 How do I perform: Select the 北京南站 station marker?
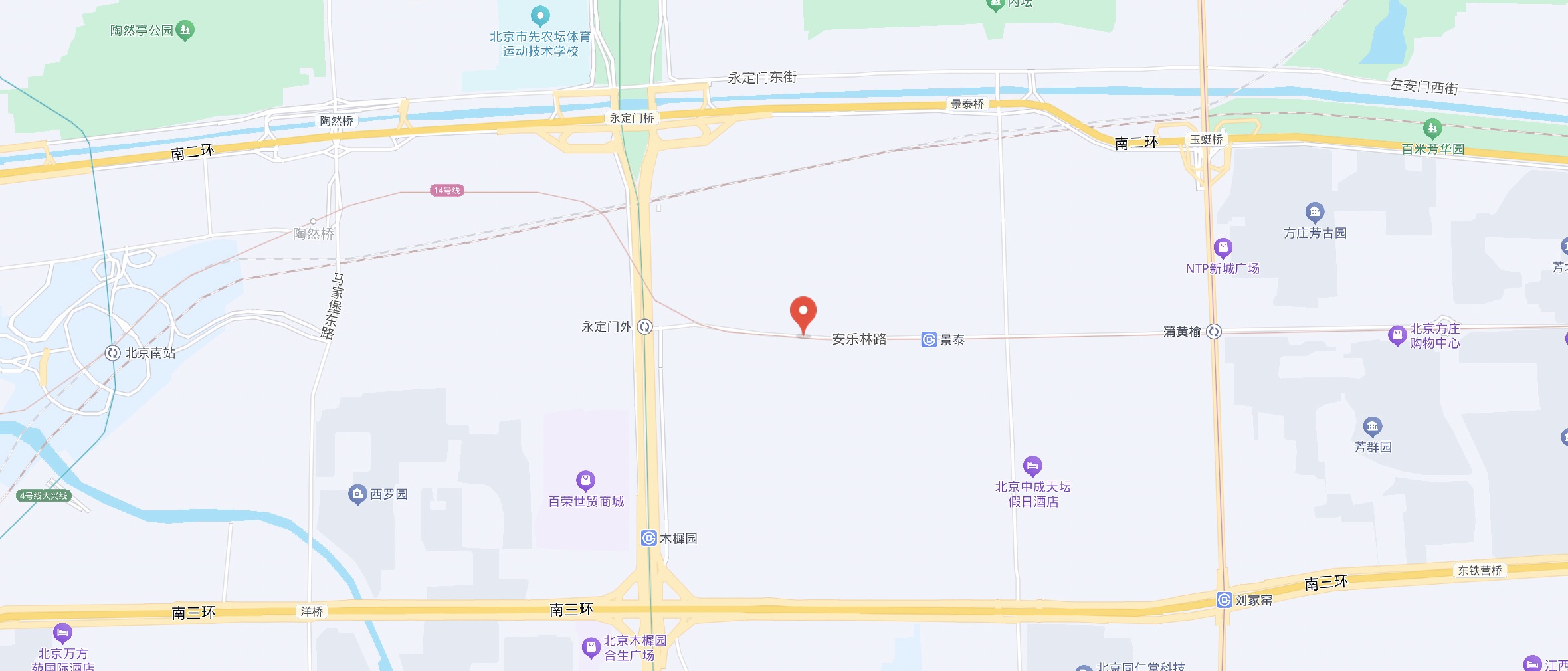113,353
